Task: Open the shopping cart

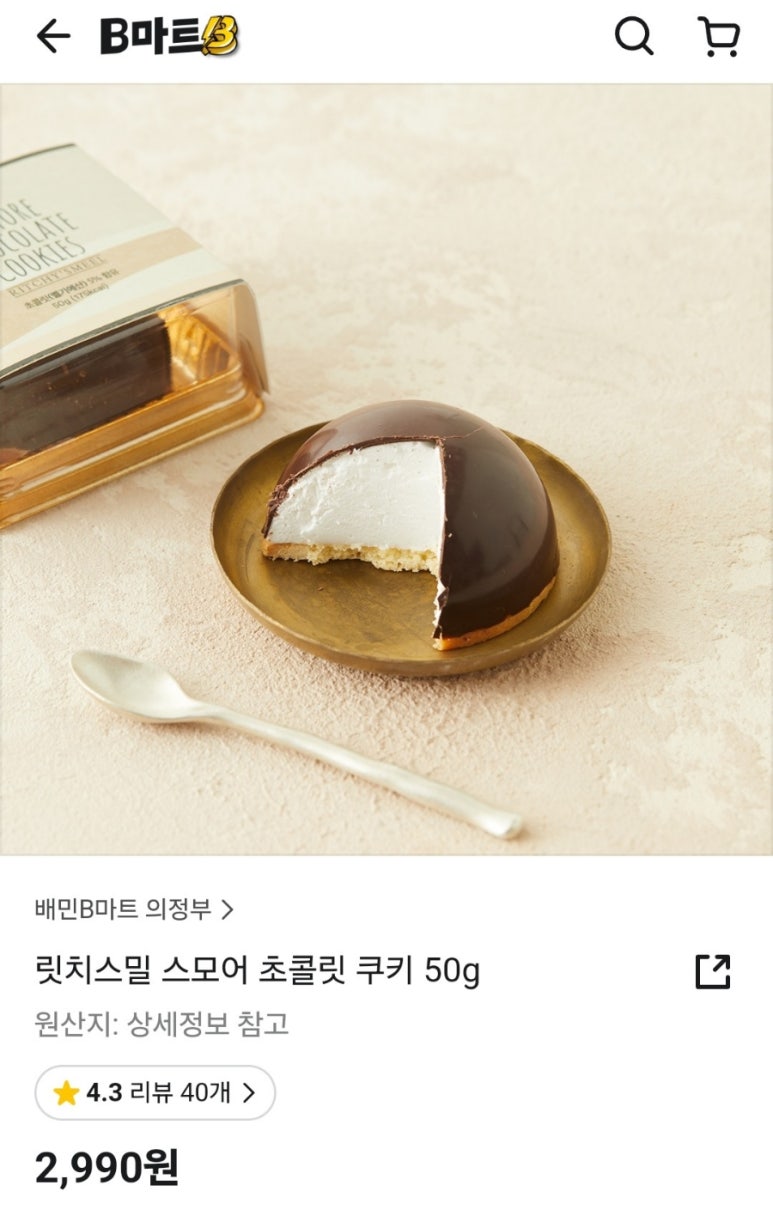Action: [718, 37]
